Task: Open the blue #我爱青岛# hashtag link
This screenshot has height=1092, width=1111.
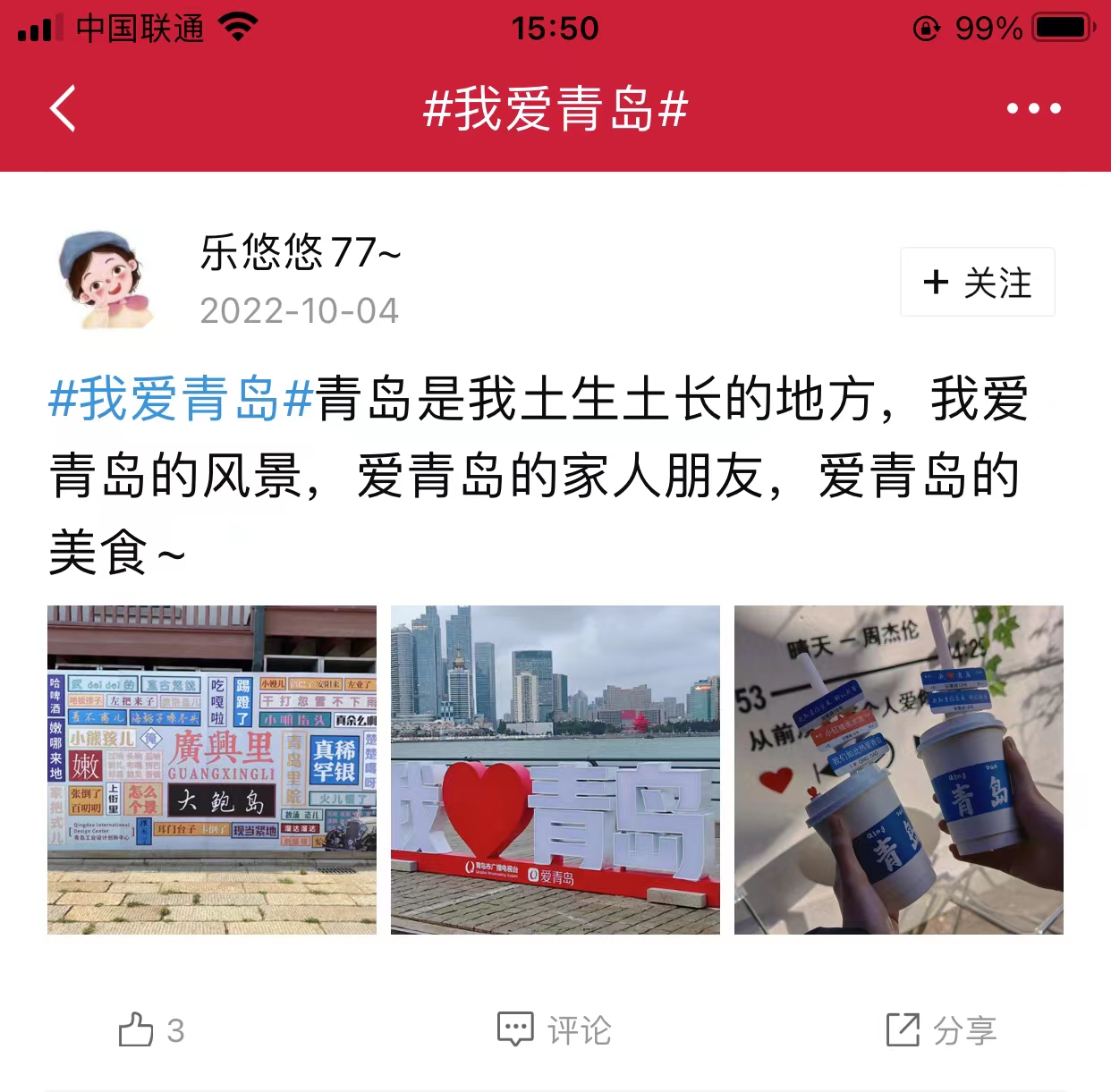Action: 181,400
